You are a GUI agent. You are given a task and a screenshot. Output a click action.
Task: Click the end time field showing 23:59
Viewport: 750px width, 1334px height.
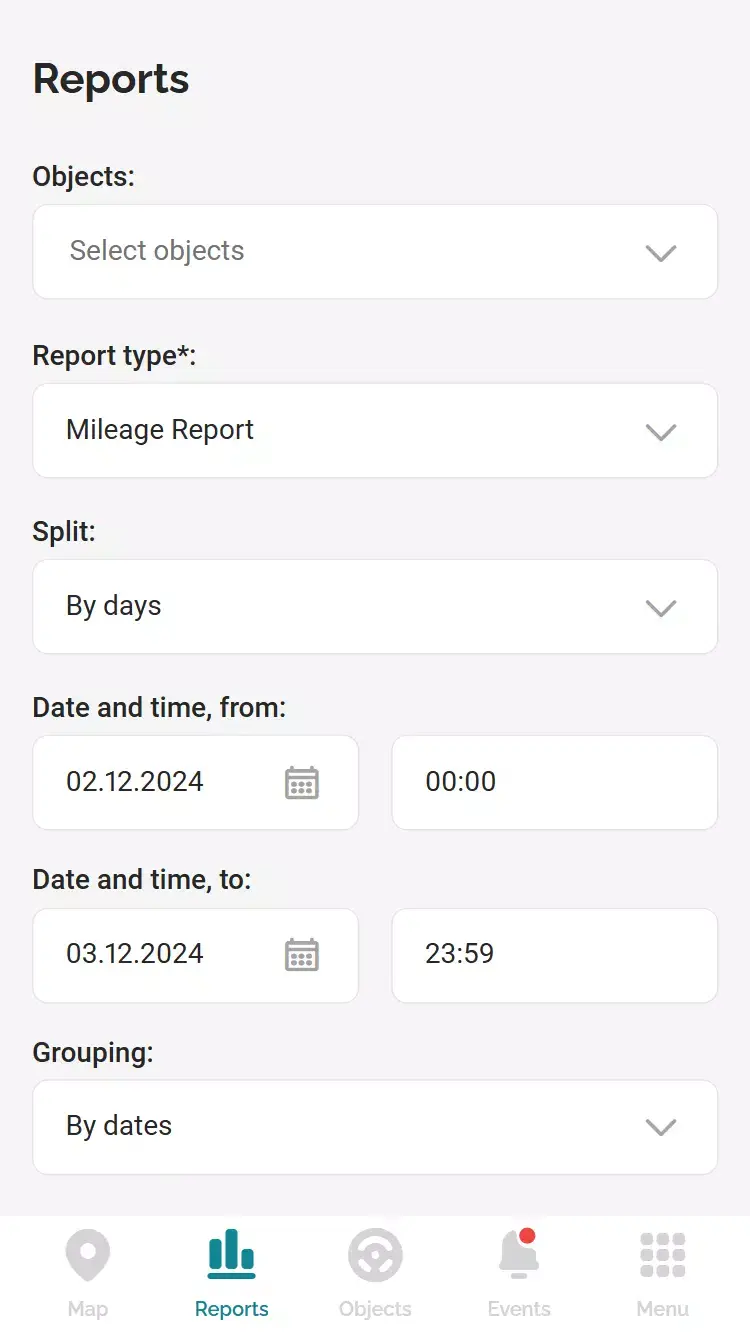554,955
